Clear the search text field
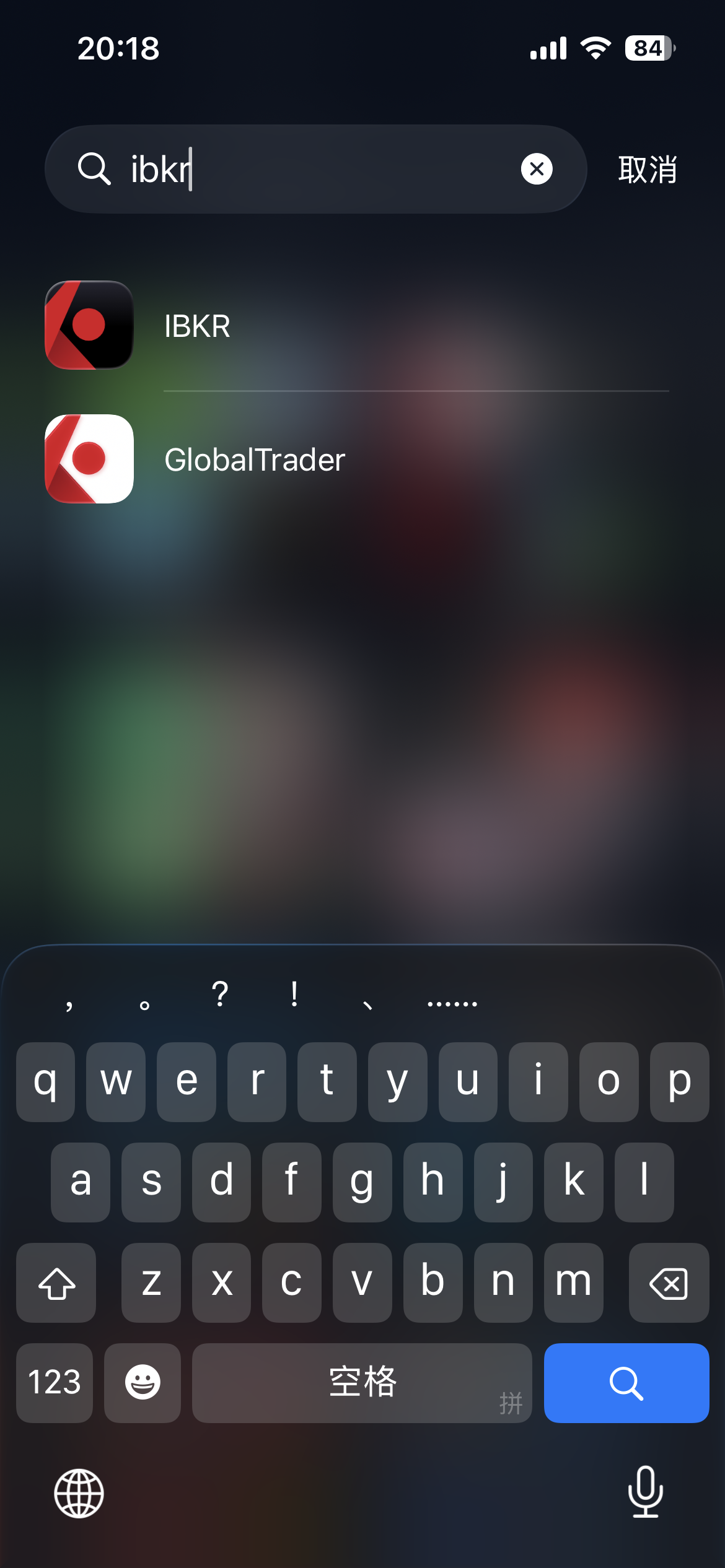 tap(537, 169)
